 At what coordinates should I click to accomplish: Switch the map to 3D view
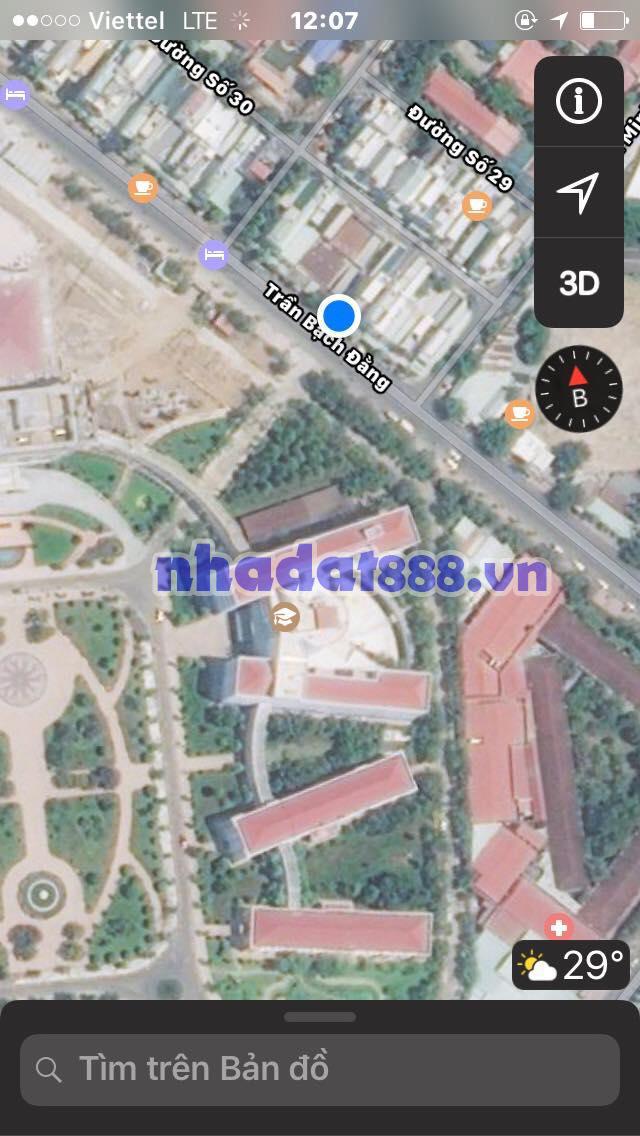coord(579,284)
